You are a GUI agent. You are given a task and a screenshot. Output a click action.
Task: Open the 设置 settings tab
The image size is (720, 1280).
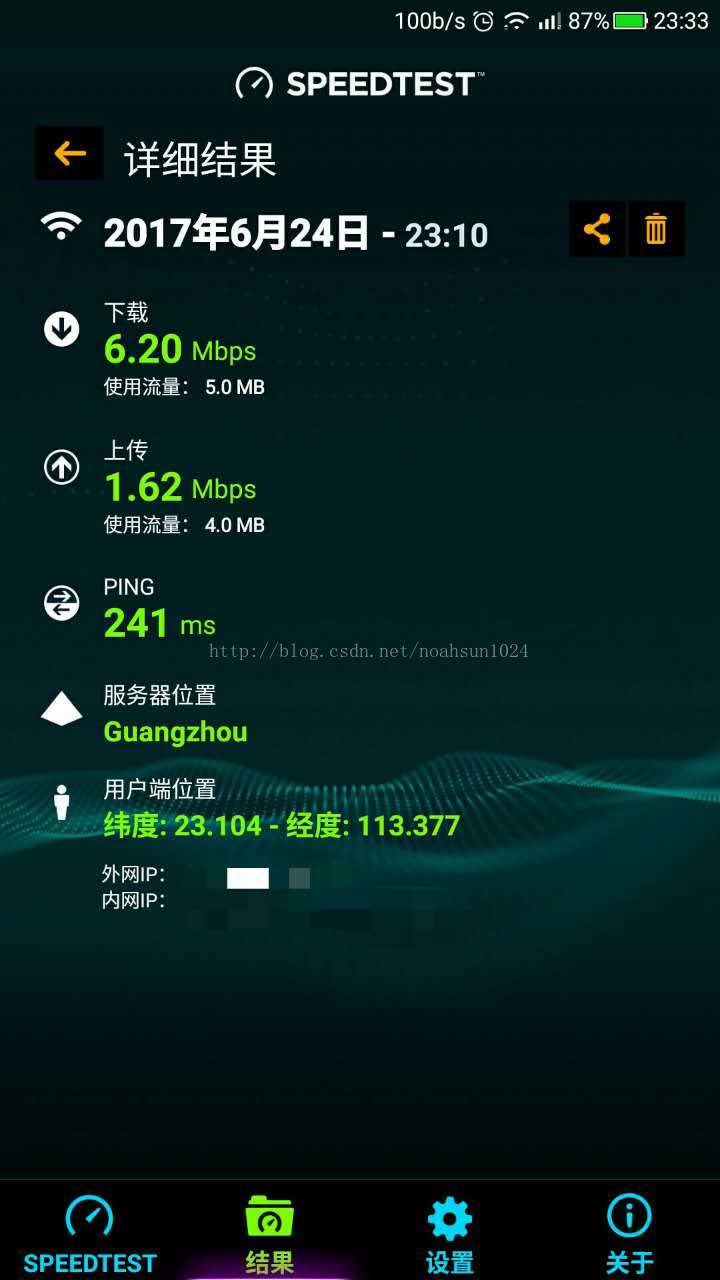tap(449, 1234)
